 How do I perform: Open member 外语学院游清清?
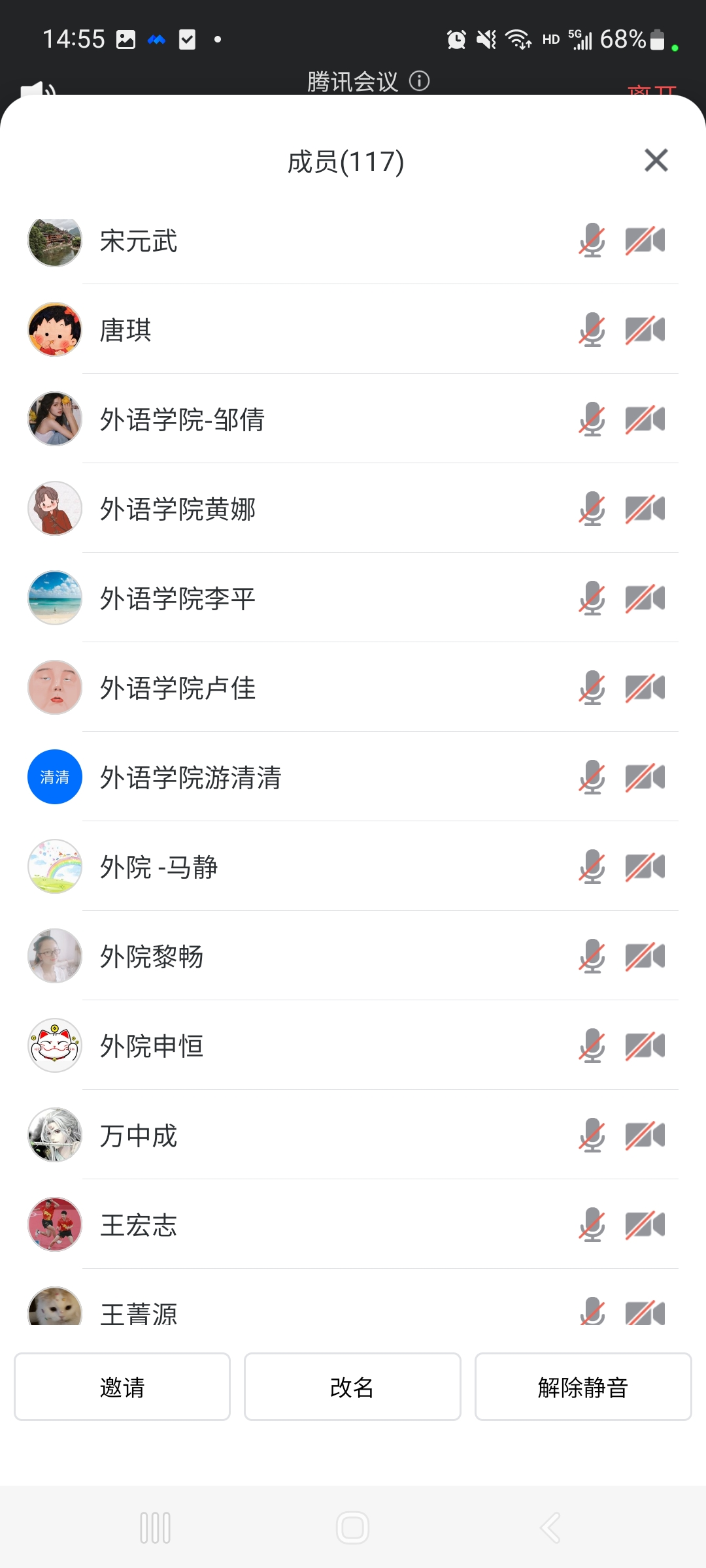click(x=190, y=777)
